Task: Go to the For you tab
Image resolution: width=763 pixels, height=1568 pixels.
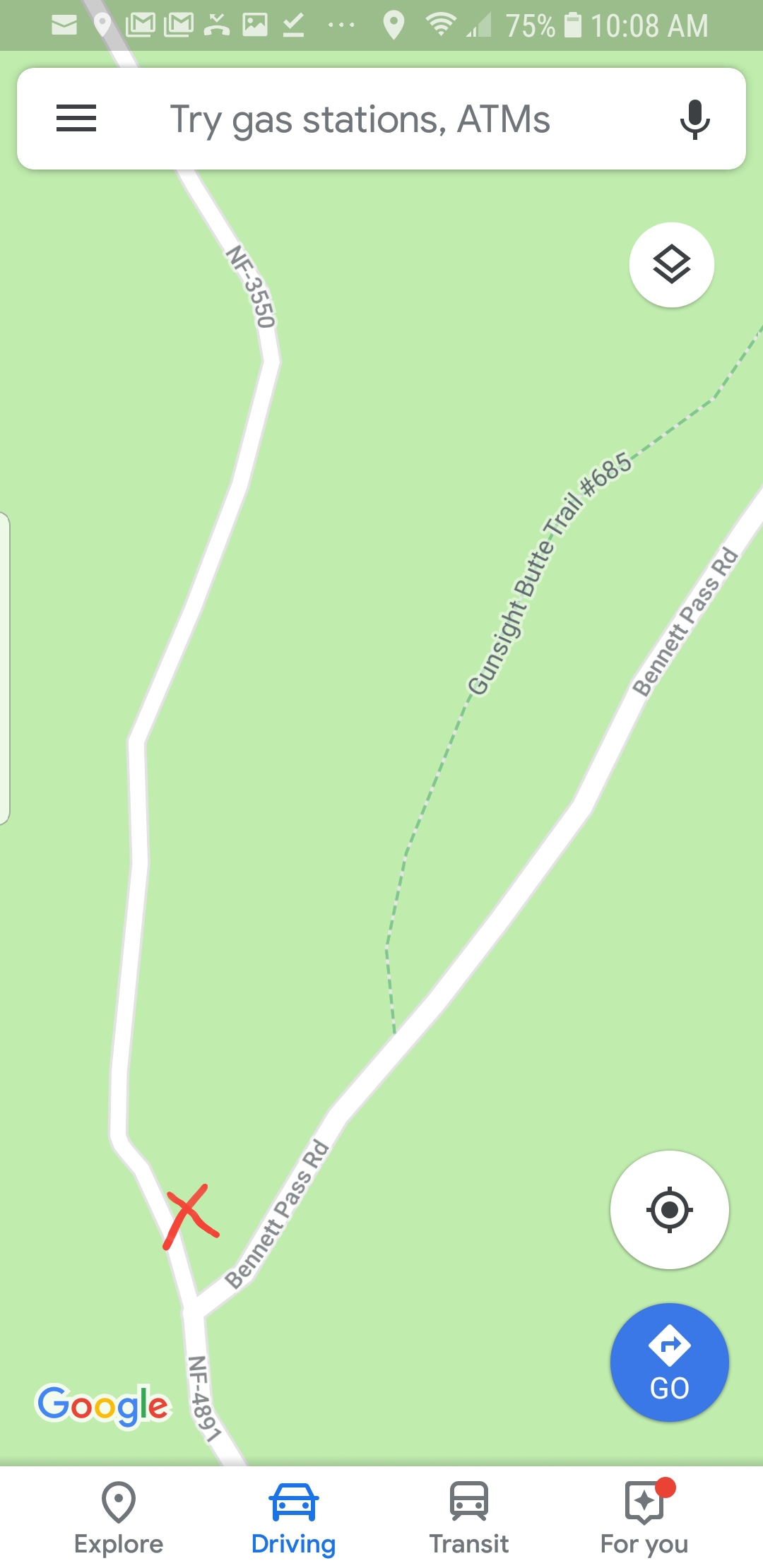Action: point(644,1517)
